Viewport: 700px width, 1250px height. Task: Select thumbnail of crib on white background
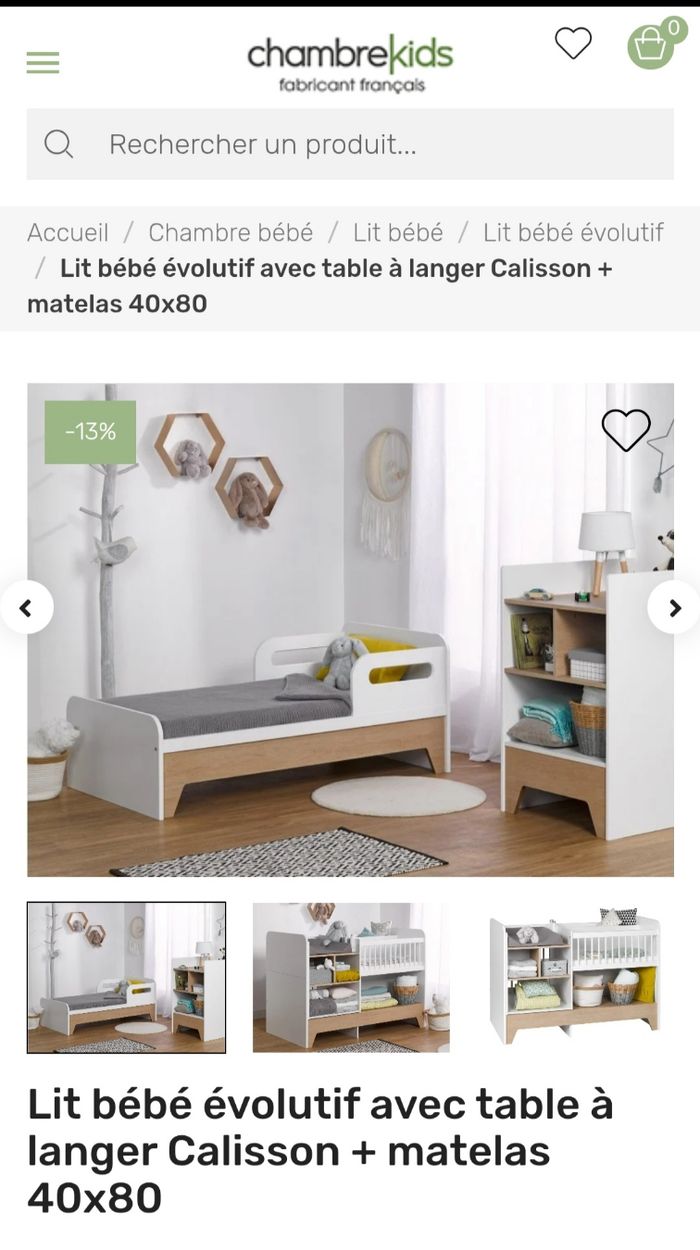[575, 977]
